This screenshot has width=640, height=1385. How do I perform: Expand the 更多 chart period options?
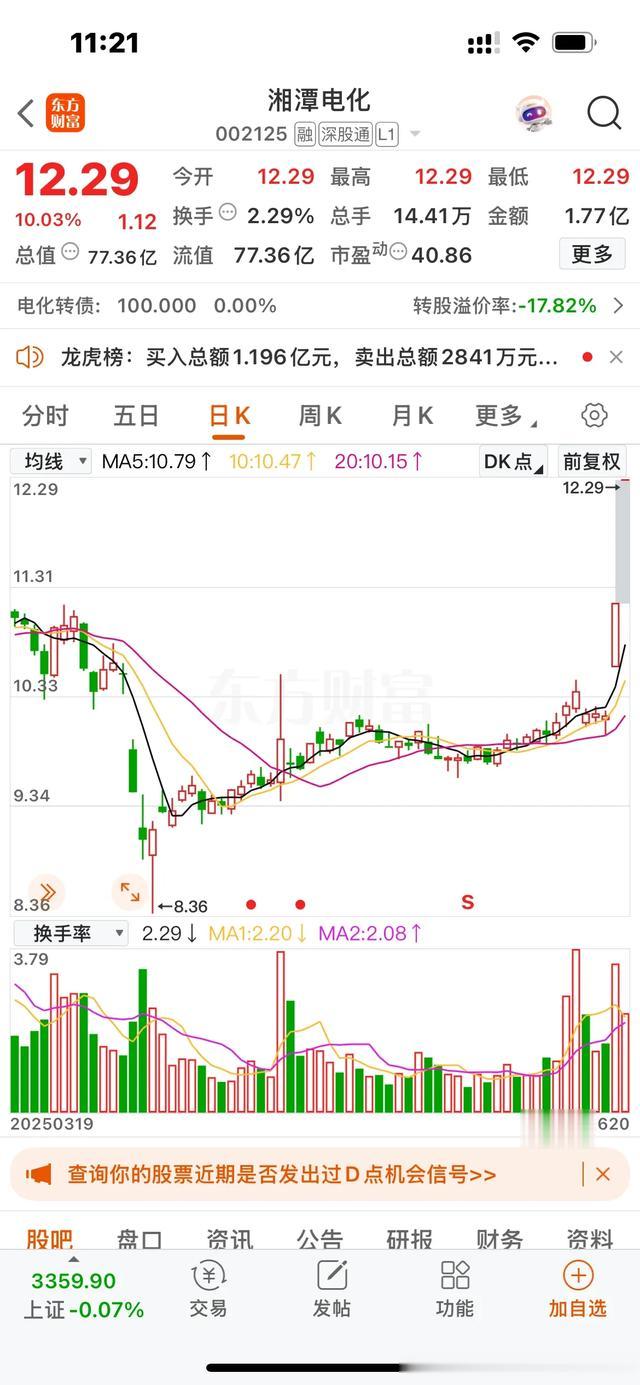click(503, 415)
